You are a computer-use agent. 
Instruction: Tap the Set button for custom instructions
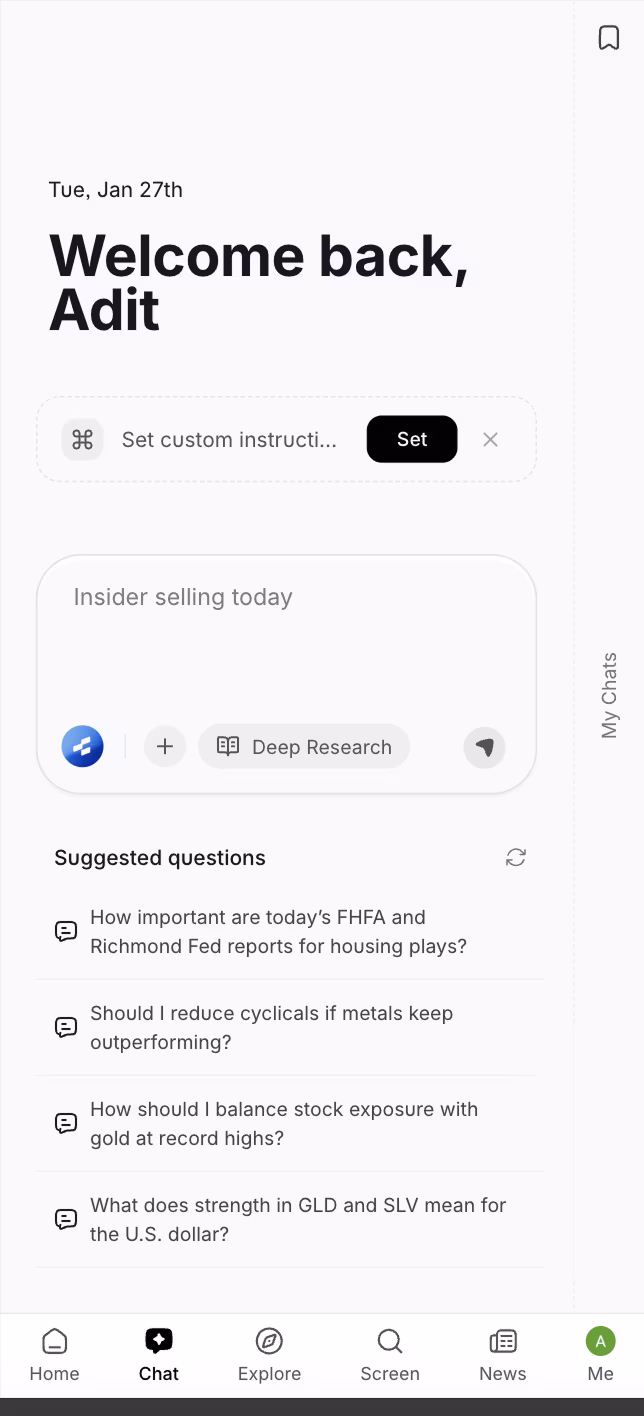point(412,439)
